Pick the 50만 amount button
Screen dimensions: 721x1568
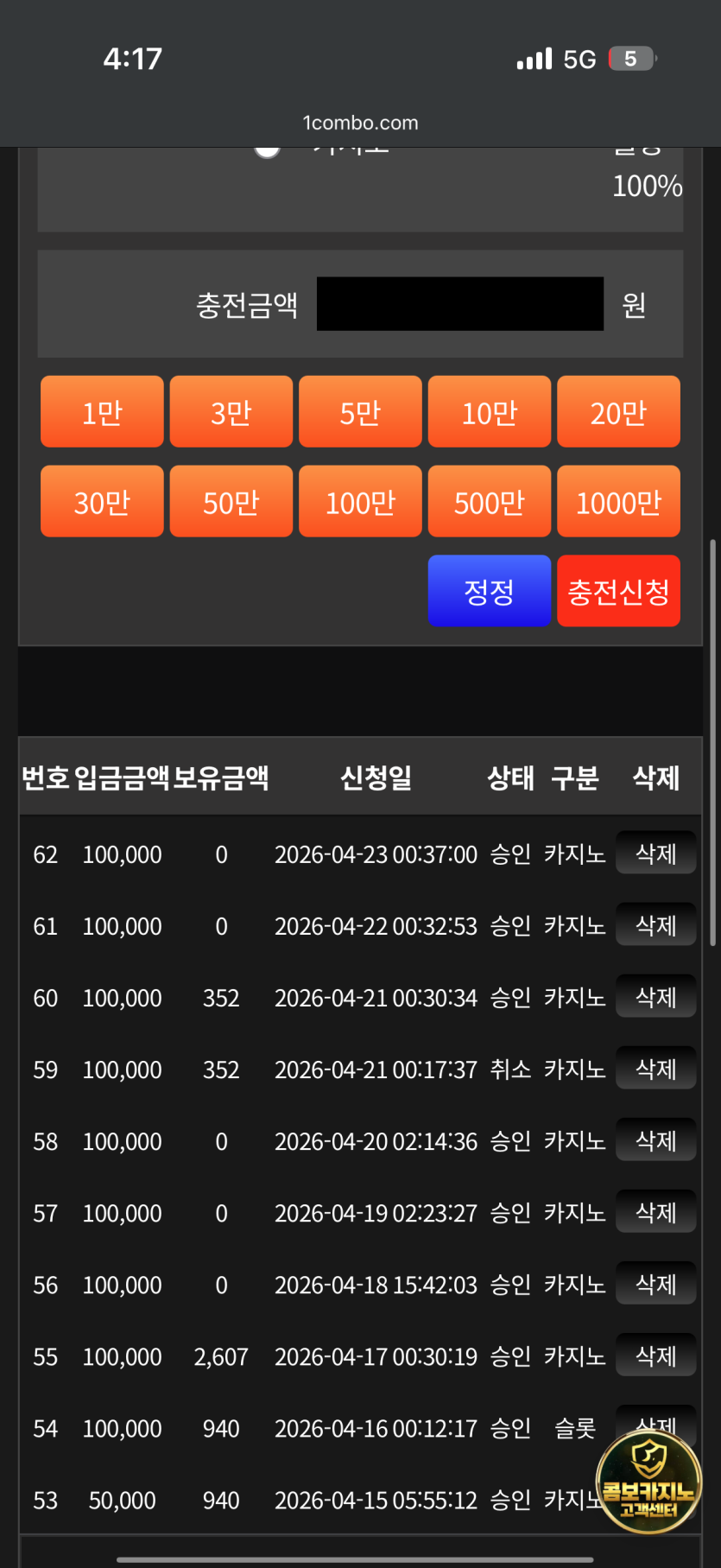pyautogui.click(x=231, y=502)
